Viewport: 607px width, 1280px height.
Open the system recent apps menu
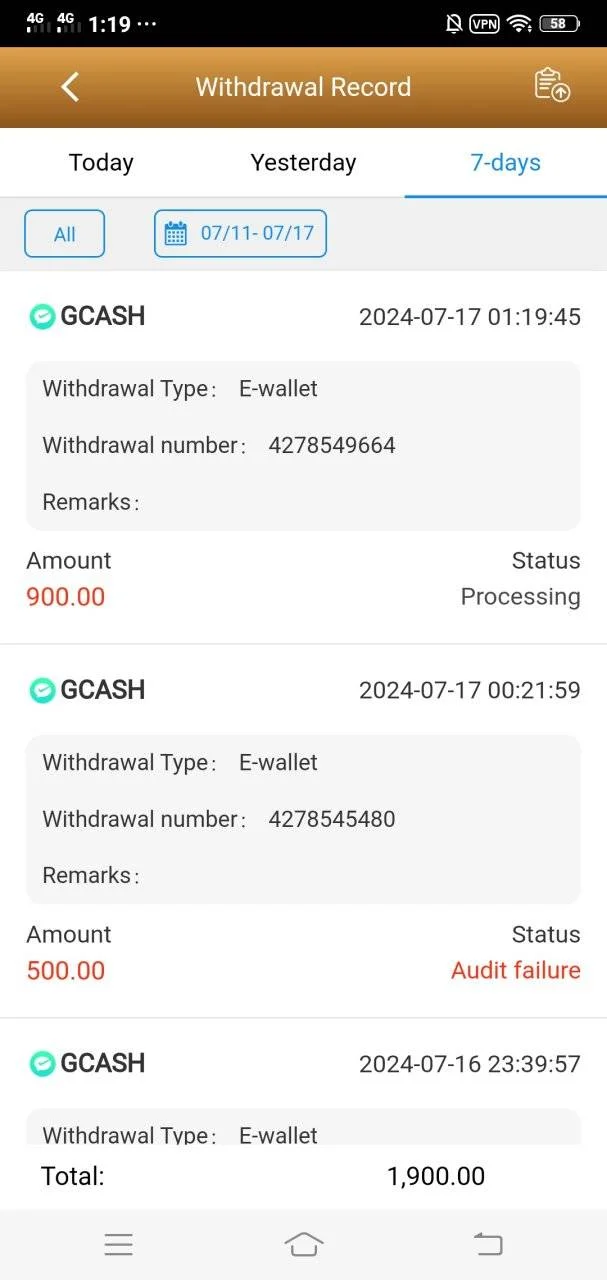coord(119,1244)
